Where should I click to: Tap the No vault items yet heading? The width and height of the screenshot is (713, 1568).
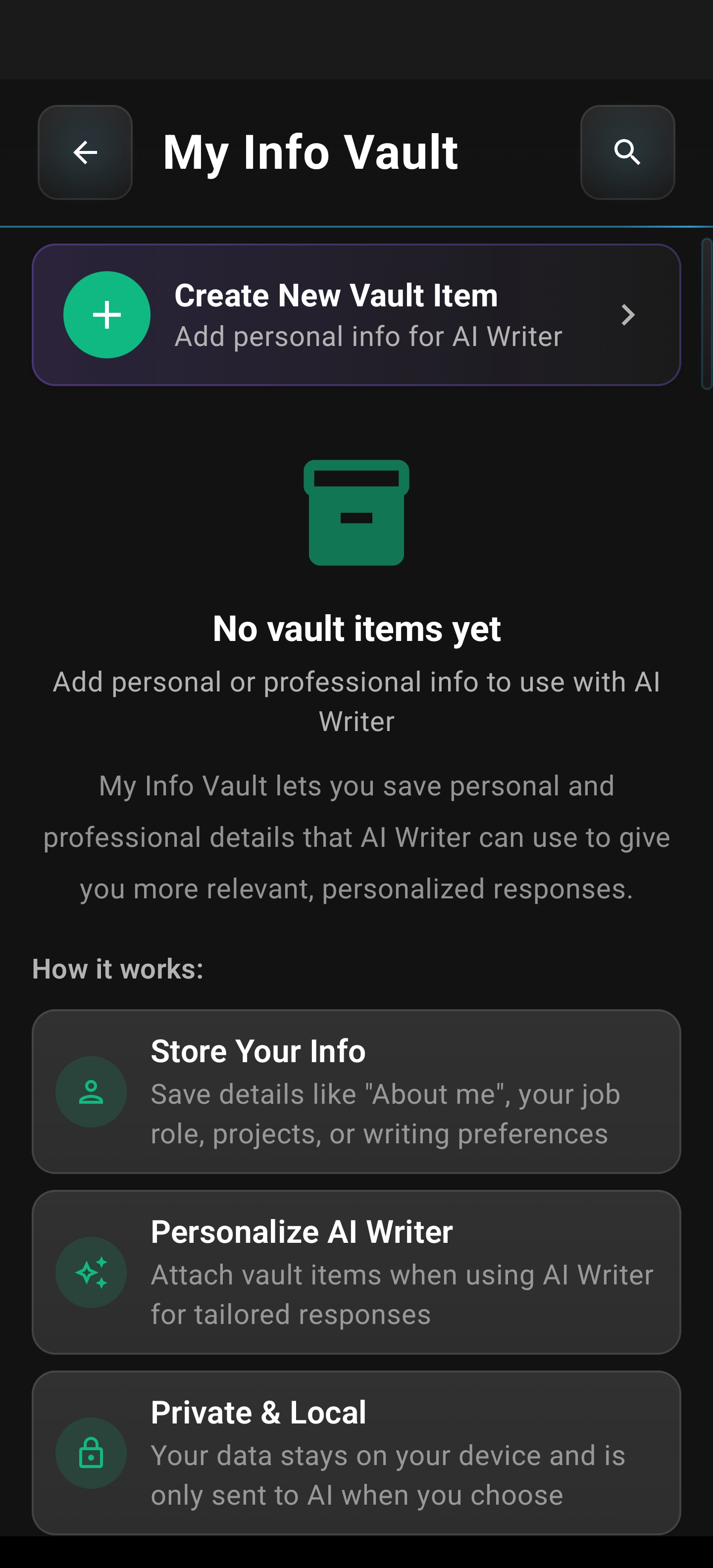point(356,630)
